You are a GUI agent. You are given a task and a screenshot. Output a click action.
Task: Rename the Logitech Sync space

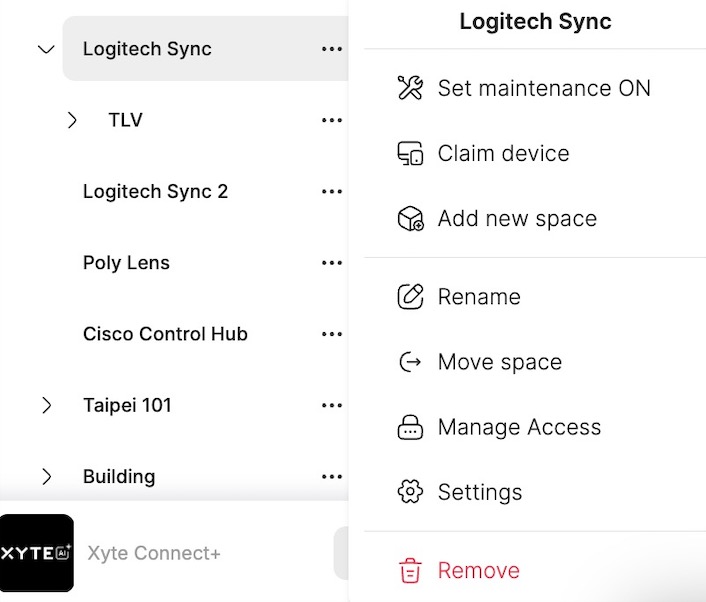(x=534, y=297)
